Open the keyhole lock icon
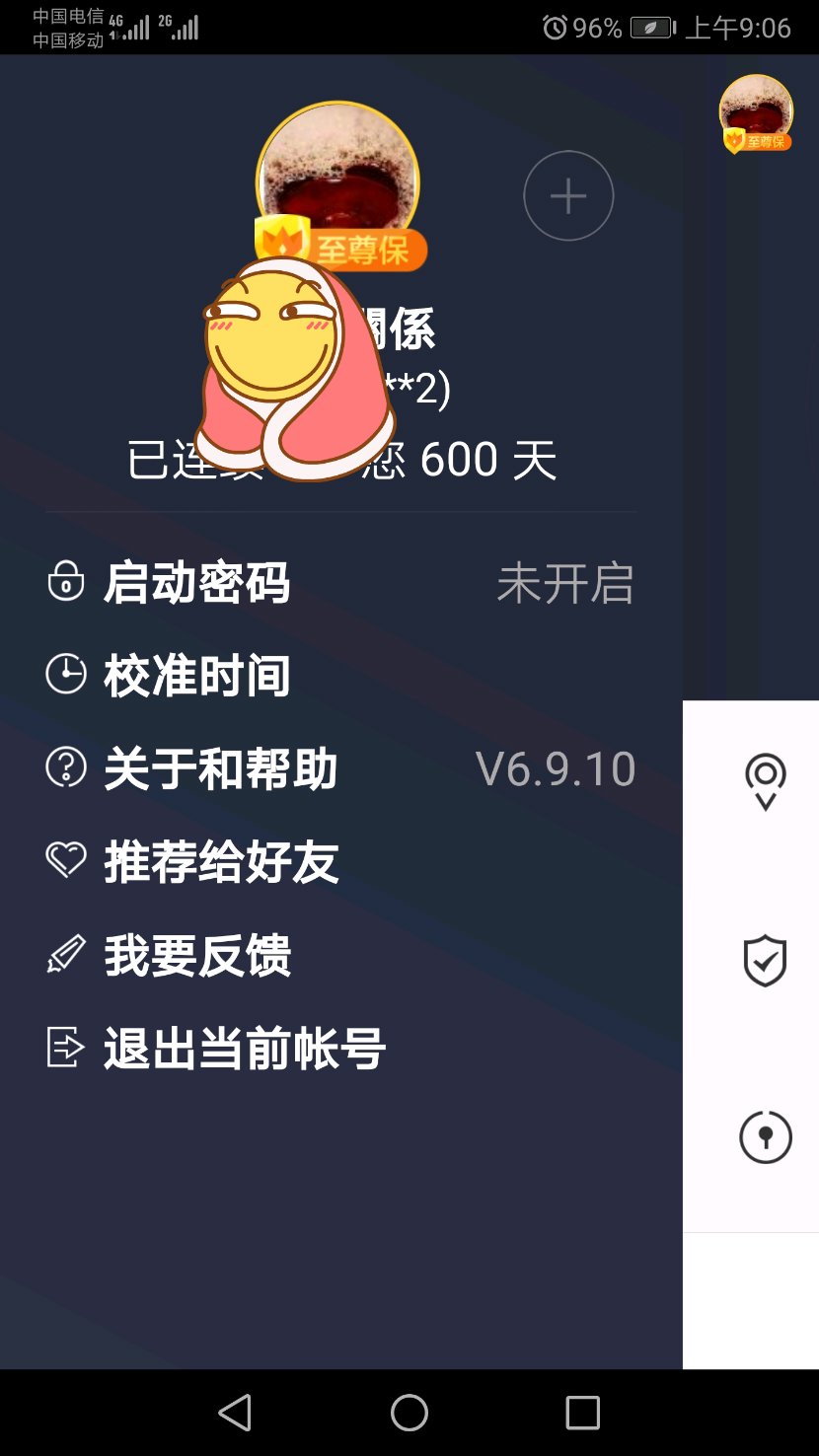Screen dimensions: 819x1456 [766, 1137]
